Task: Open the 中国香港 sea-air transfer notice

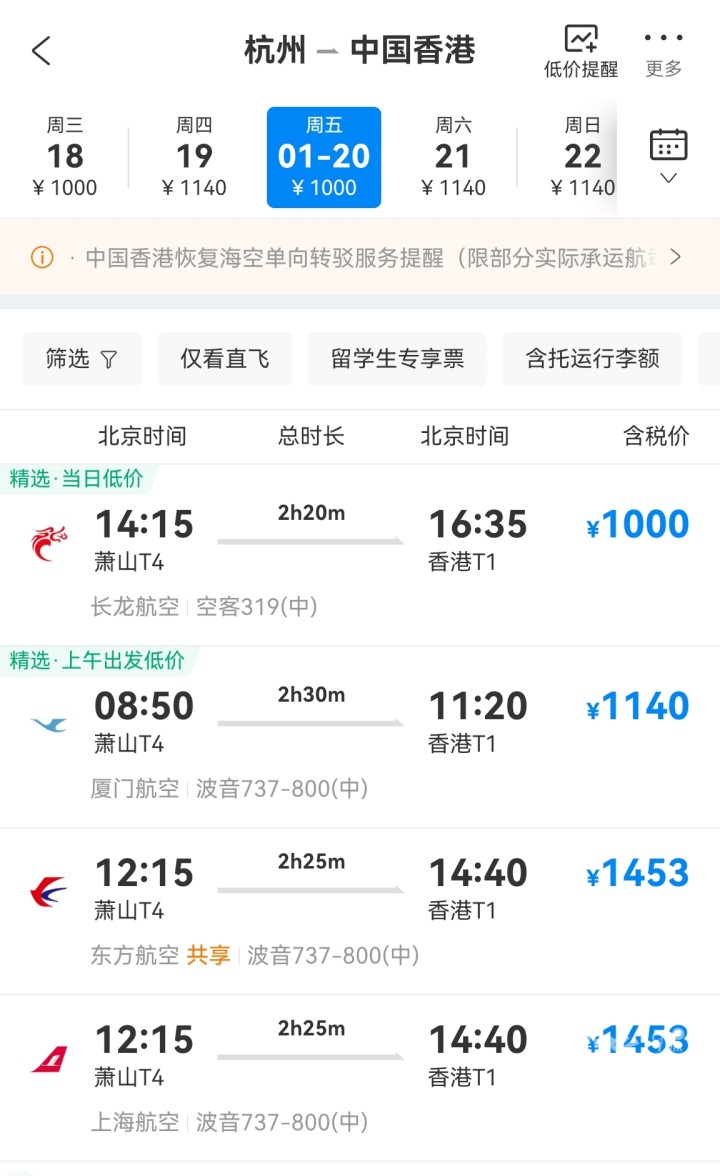Action: [360, 257]
